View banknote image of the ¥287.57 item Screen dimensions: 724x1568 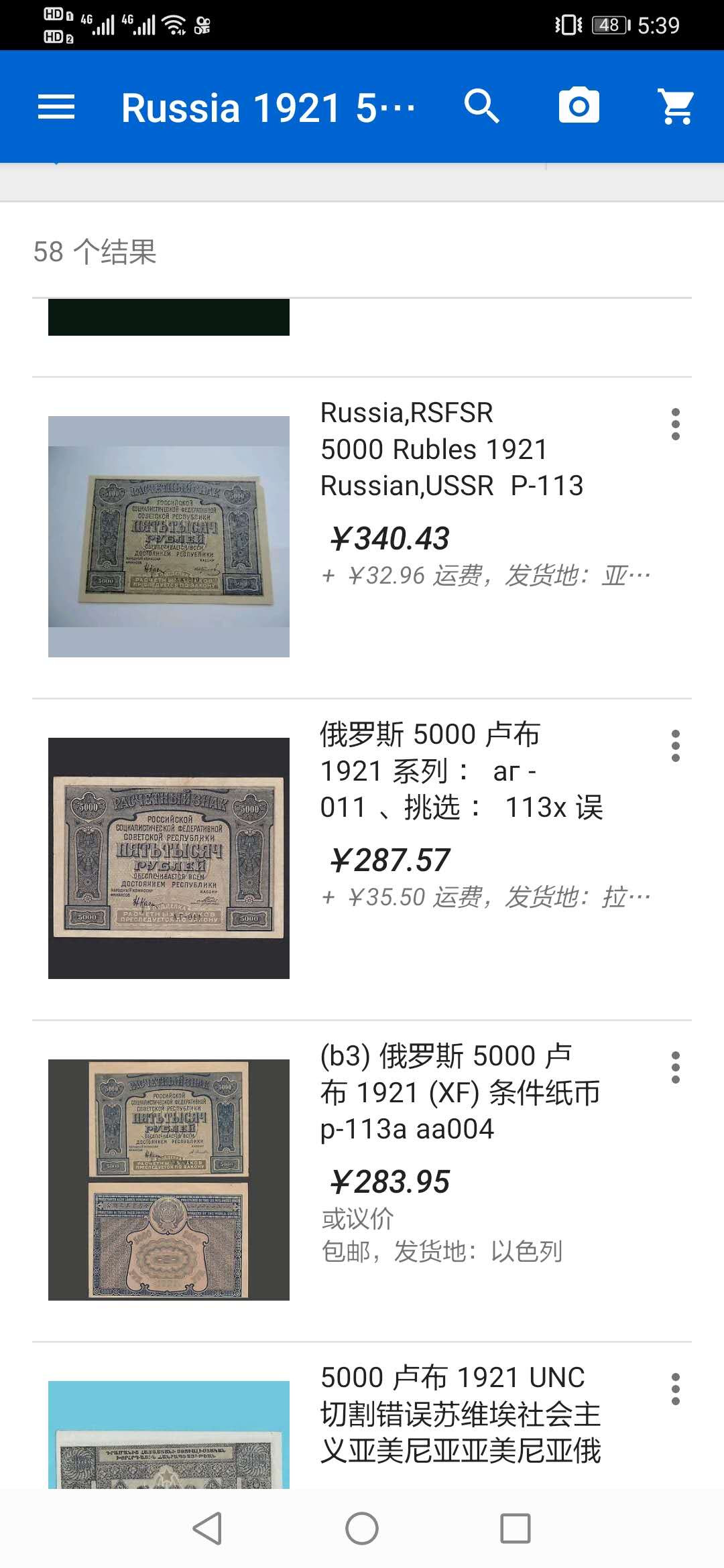[x=169, y=858]
